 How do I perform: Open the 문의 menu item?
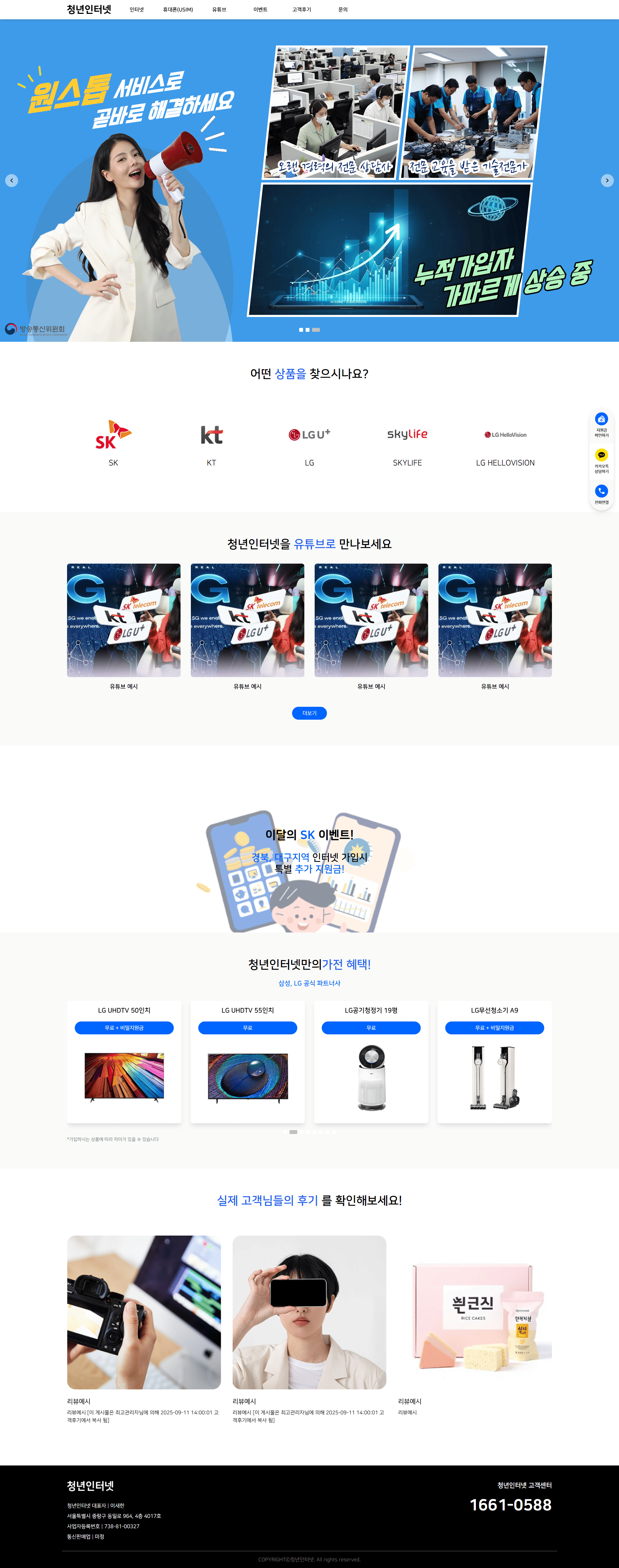(343, 10)
